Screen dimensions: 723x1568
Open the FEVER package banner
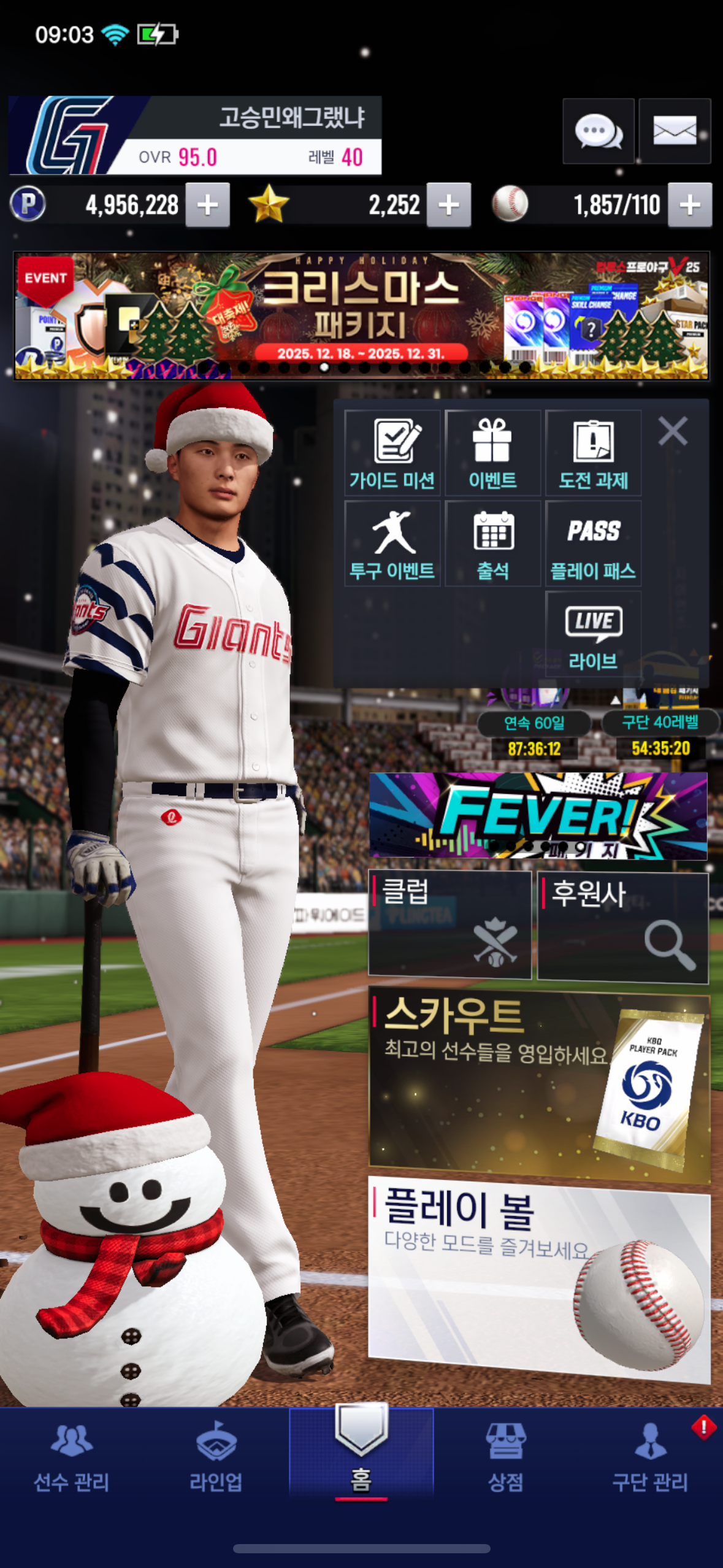[538, 815]
